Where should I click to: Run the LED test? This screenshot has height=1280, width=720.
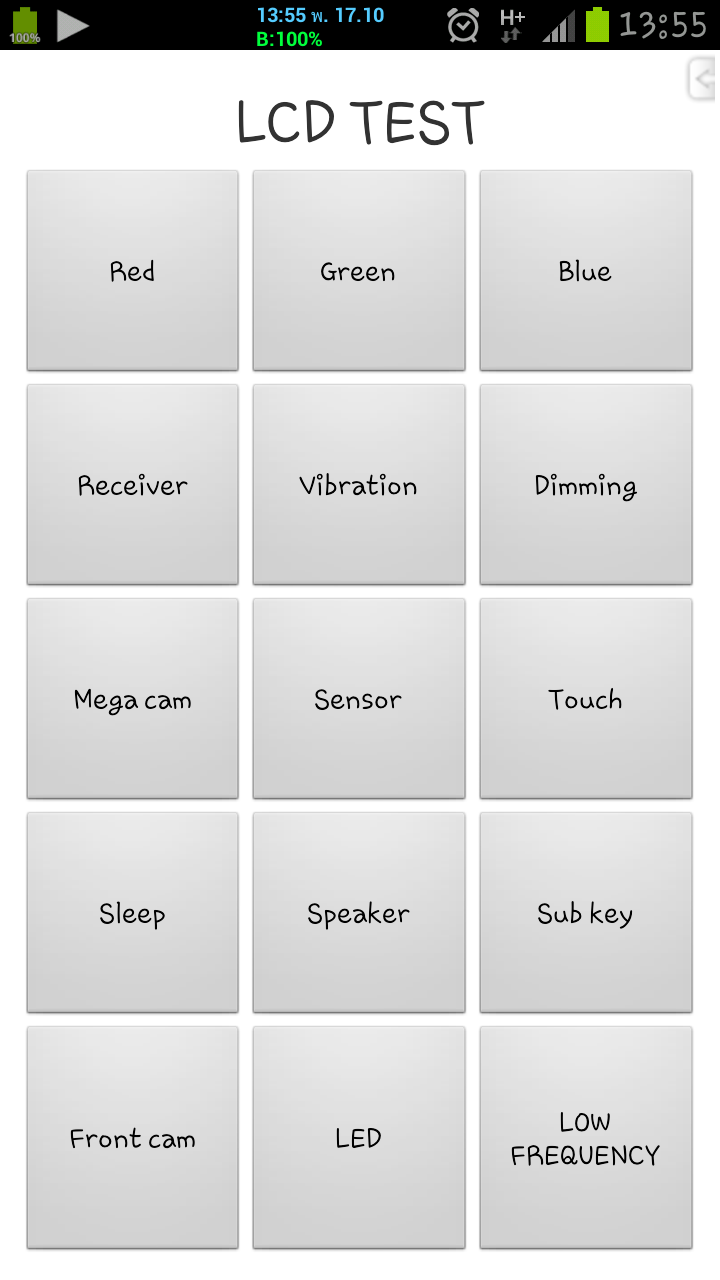358,1137
